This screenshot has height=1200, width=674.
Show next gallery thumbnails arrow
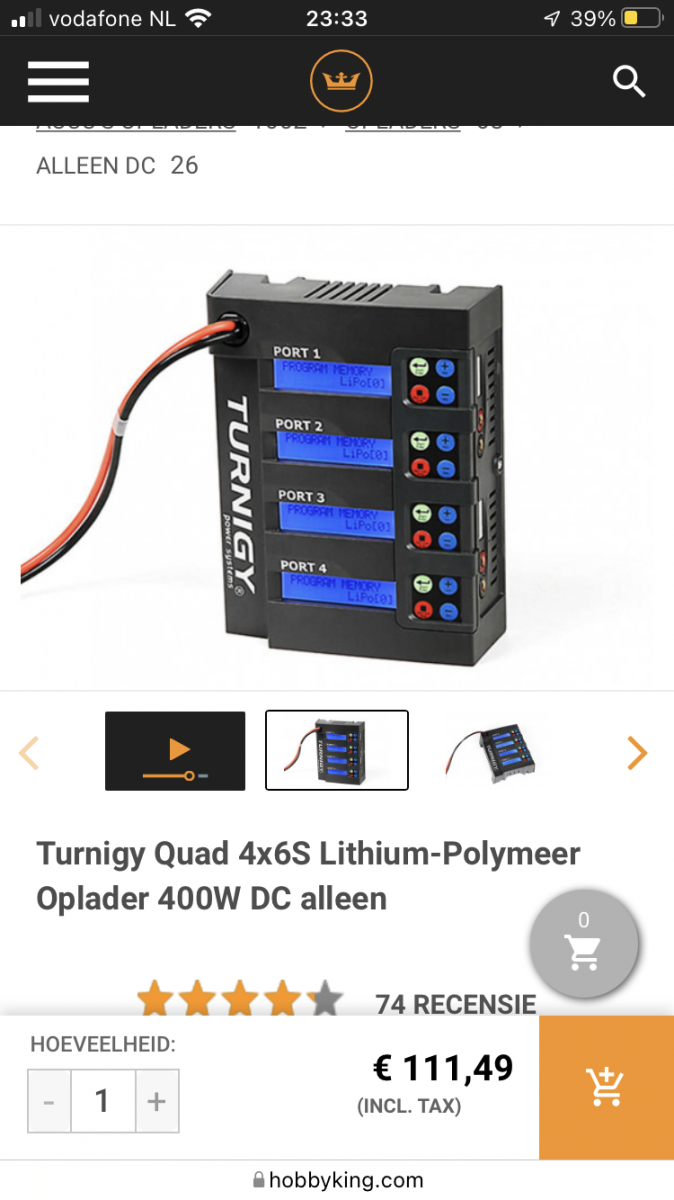pyautogui.click(x=637, y=752)
